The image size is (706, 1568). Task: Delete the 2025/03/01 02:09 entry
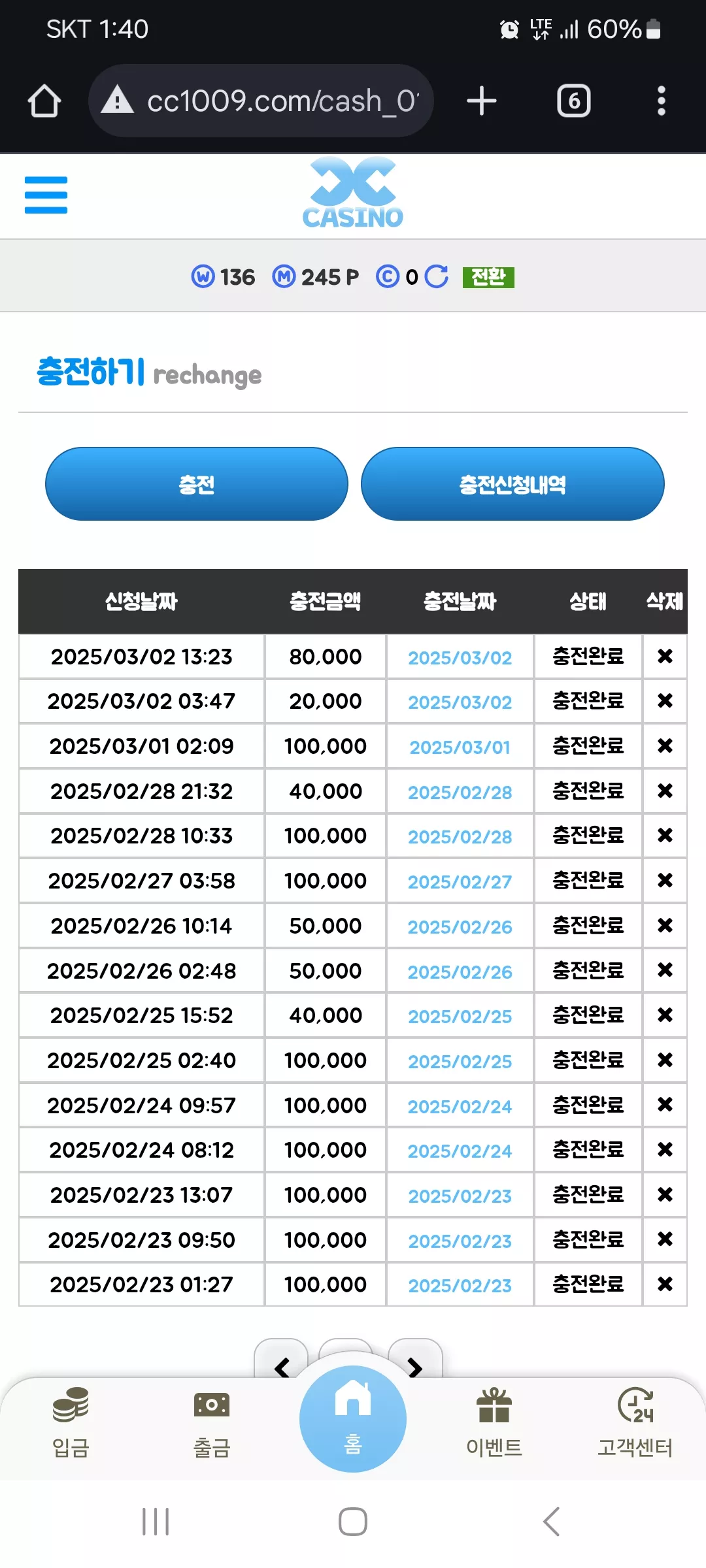[x=665, y=745]
